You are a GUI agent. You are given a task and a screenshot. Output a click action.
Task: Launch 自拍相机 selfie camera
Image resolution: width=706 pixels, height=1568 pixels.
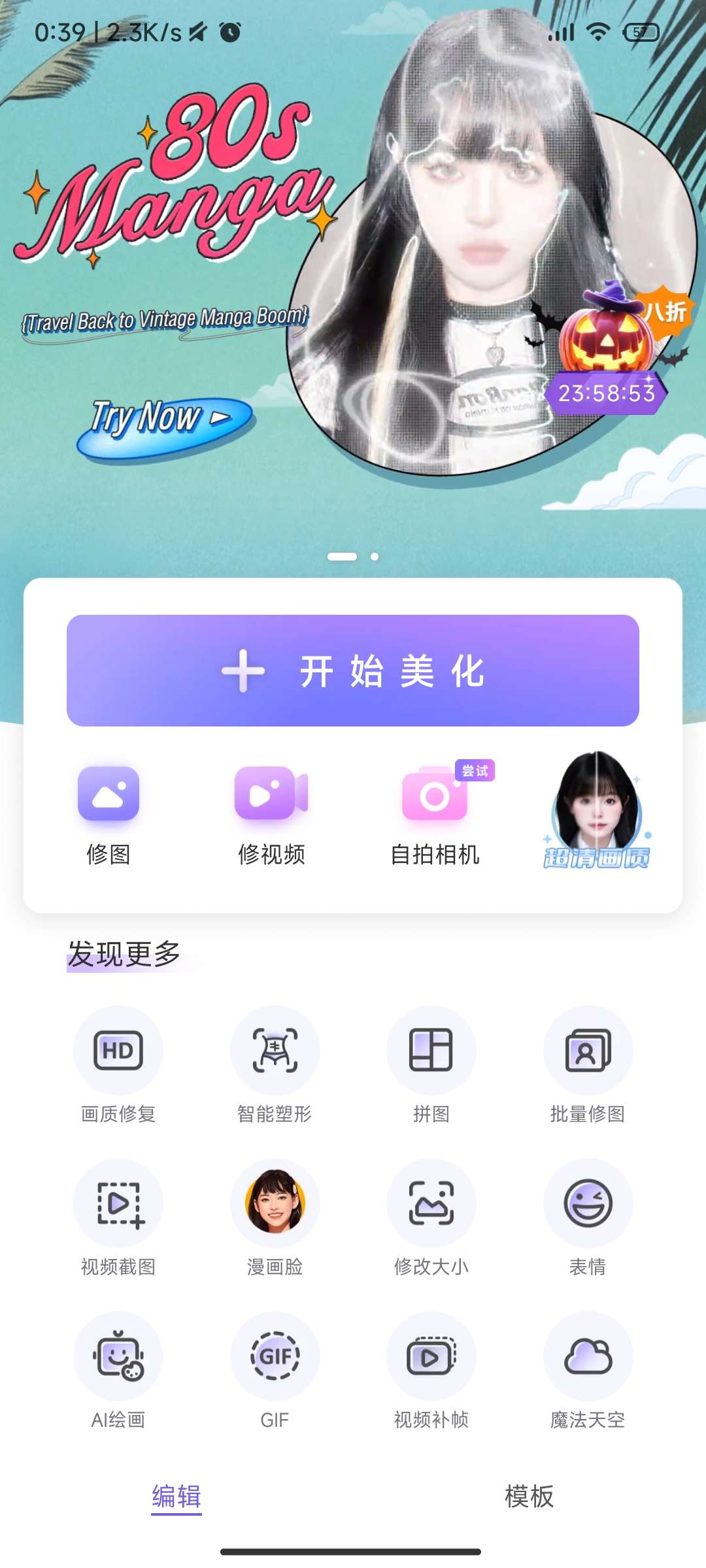click(435, 813)
